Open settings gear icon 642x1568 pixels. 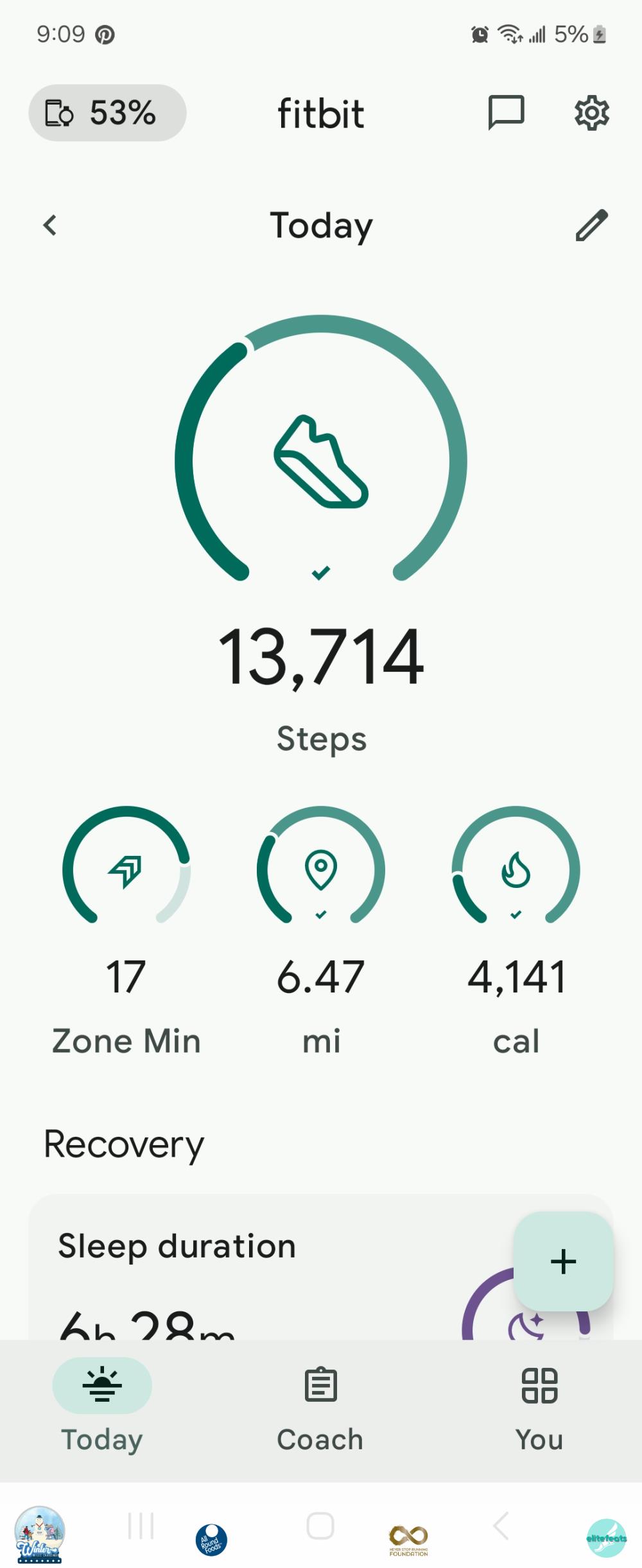coord(591,114)
